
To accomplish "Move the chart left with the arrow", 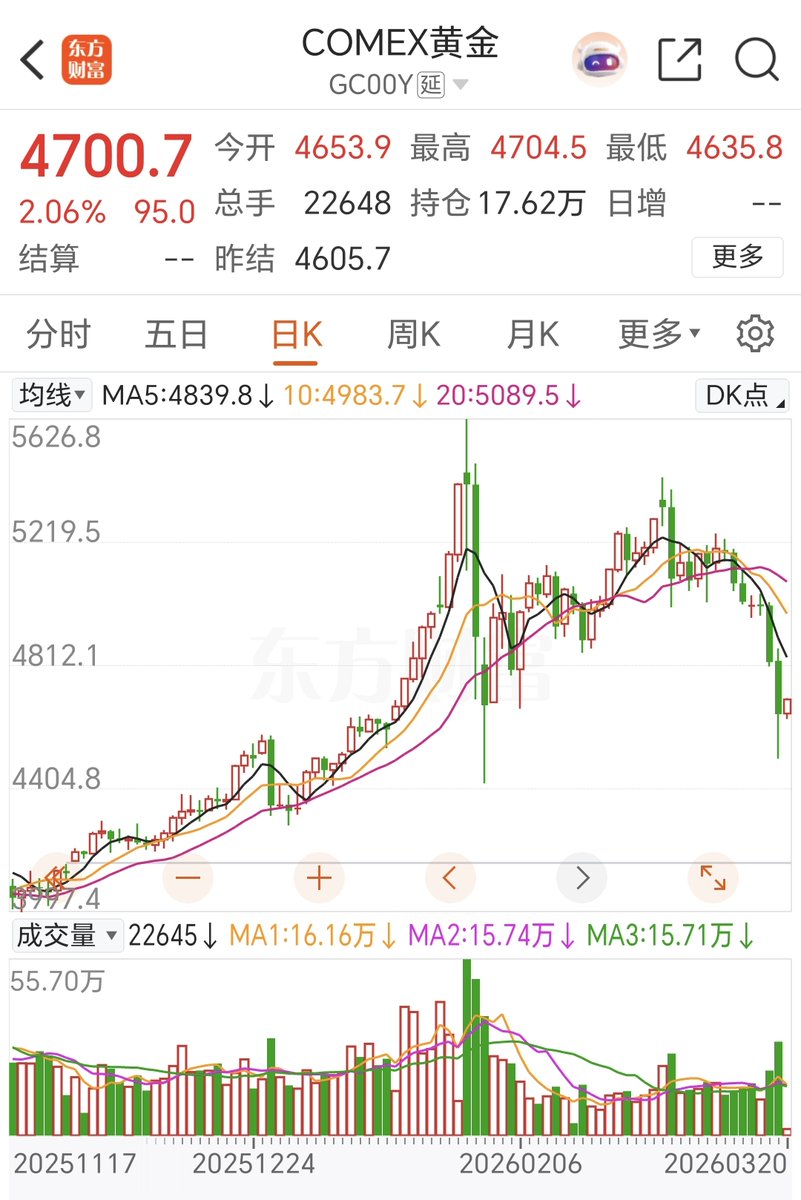I will click(450, 879).
